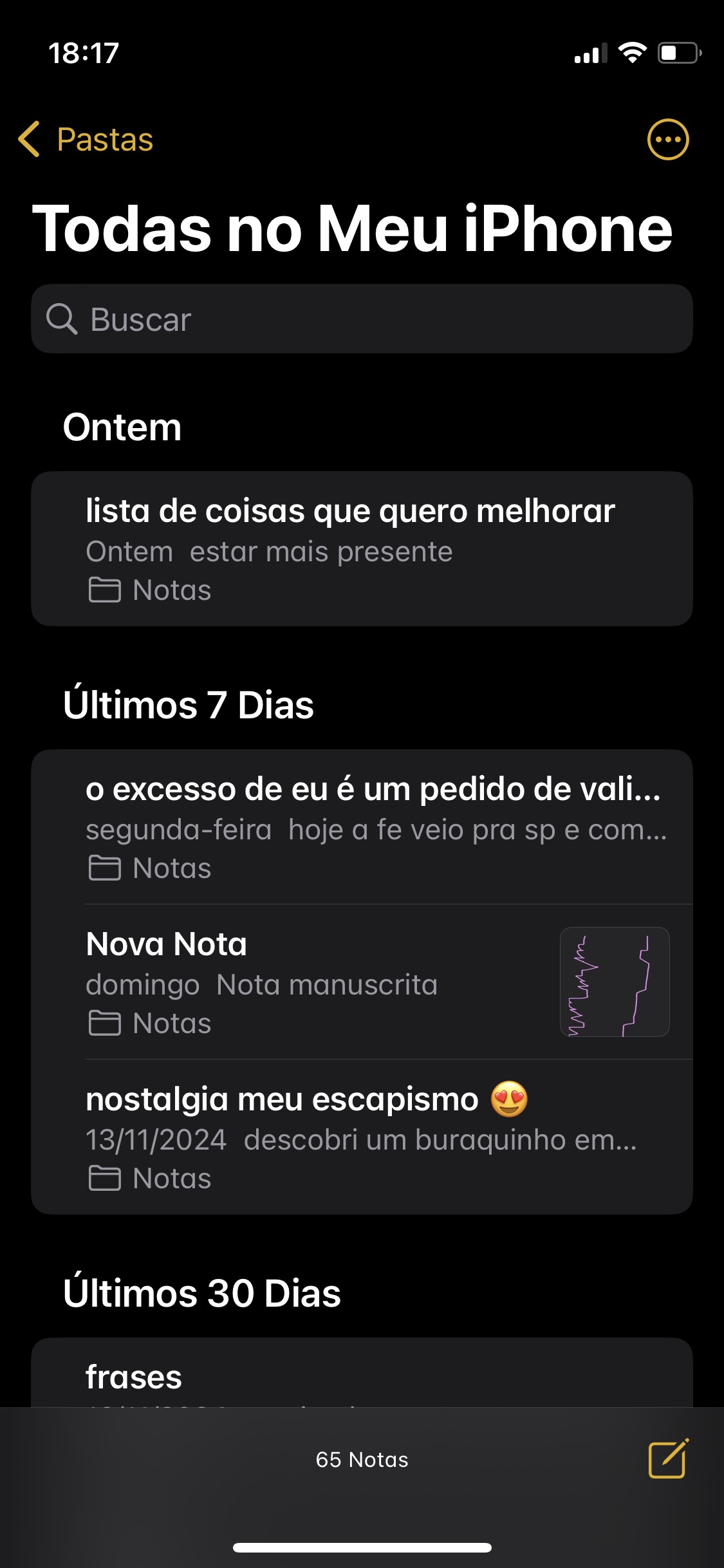Tap the Buscar search field
724x1568 pixels.
(362, 319)
